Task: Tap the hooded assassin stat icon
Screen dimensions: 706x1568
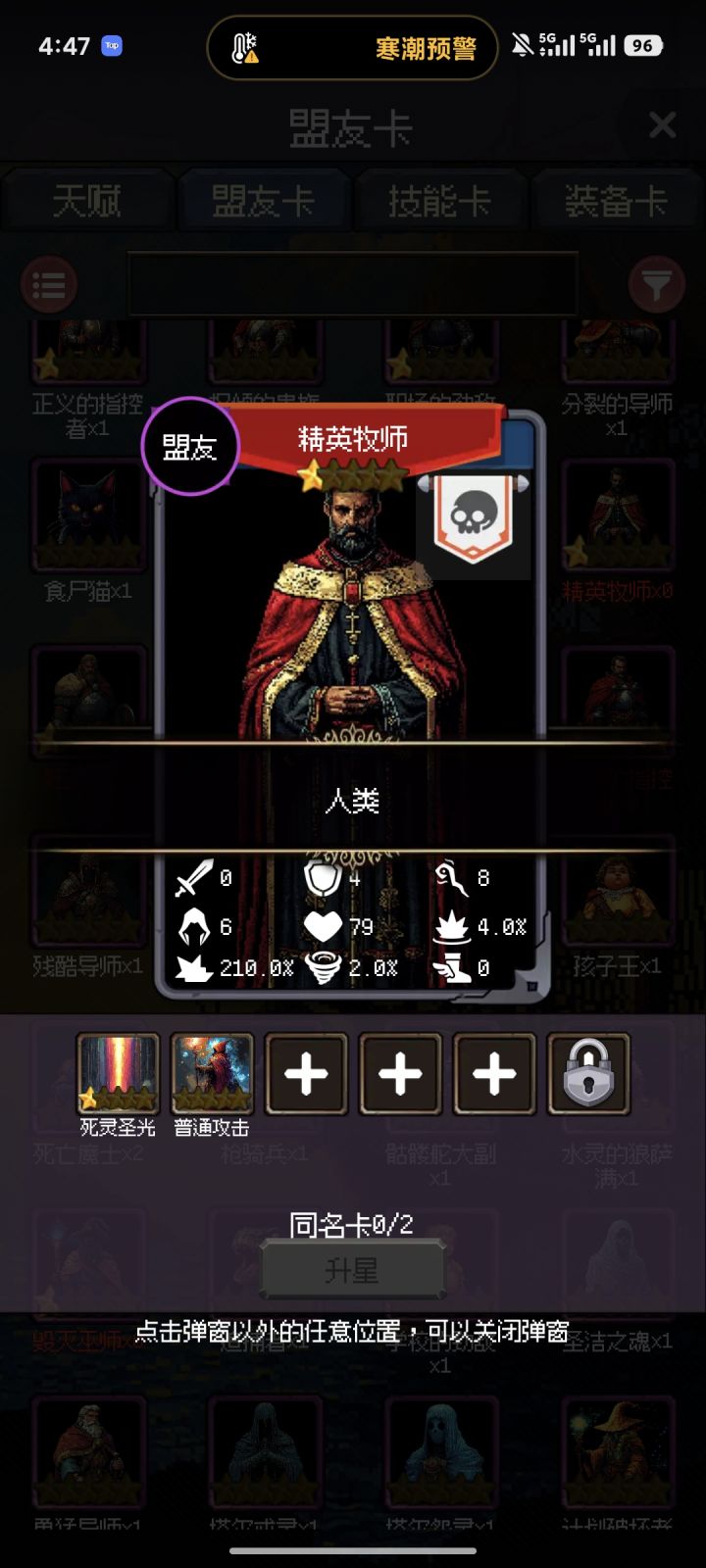Action: [192, 925]
